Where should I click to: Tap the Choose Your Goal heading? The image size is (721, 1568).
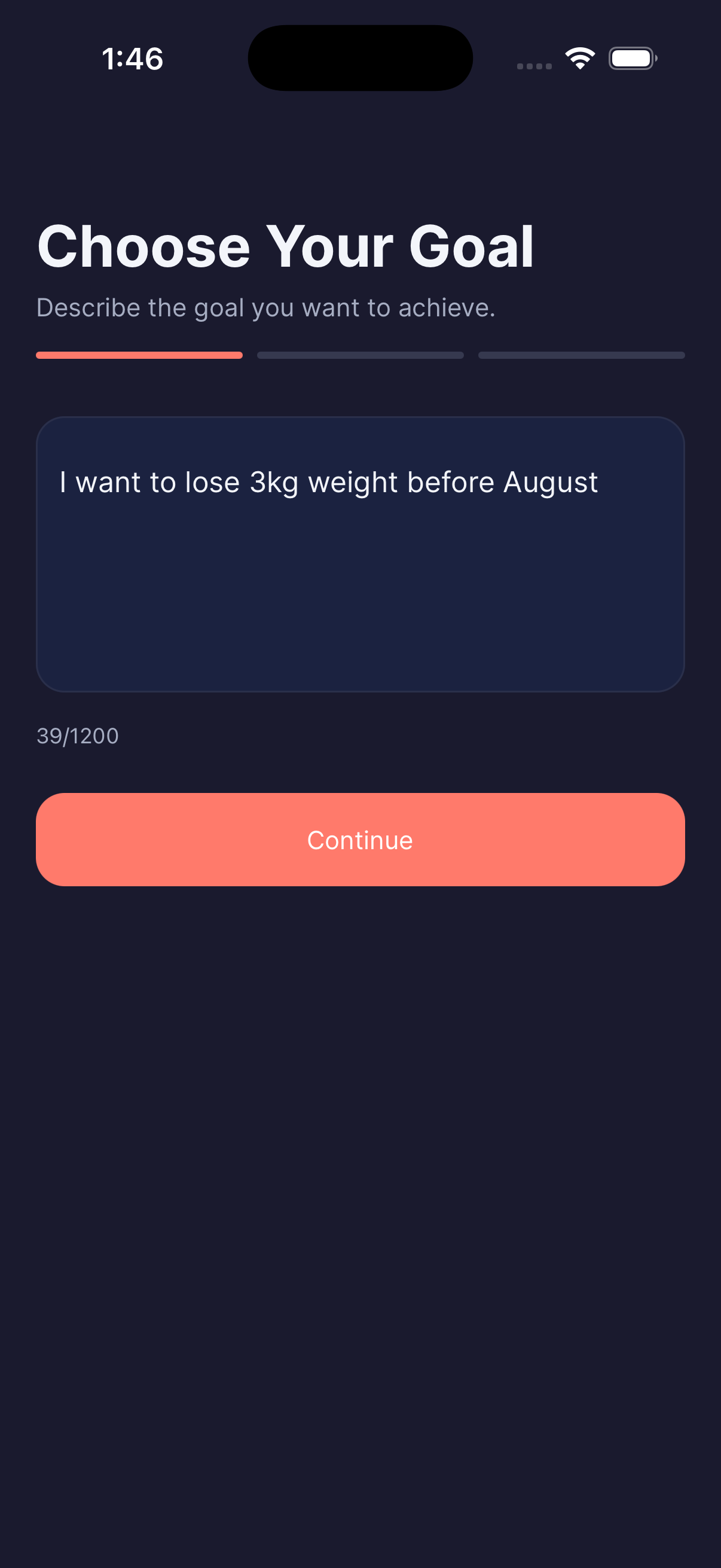[x=286, y=247]
